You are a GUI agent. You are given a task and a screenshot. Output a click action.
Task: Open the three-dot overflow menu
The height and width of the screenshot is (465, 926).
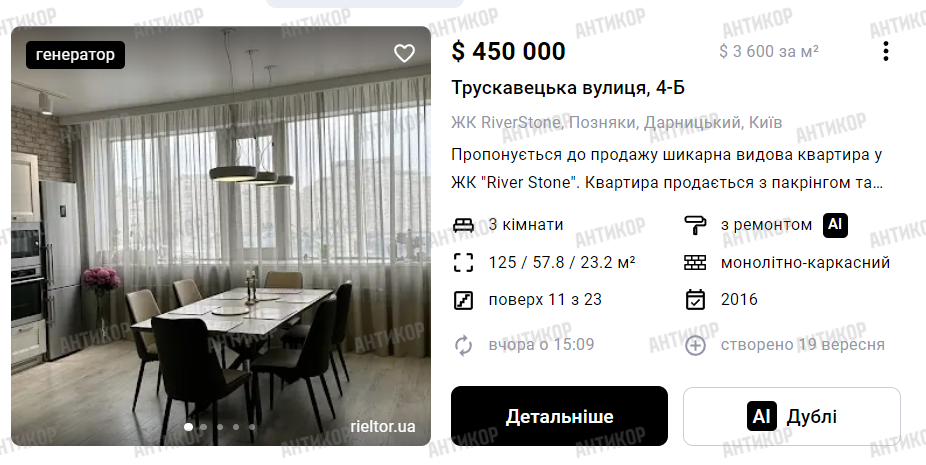click(x=886, y=52)
